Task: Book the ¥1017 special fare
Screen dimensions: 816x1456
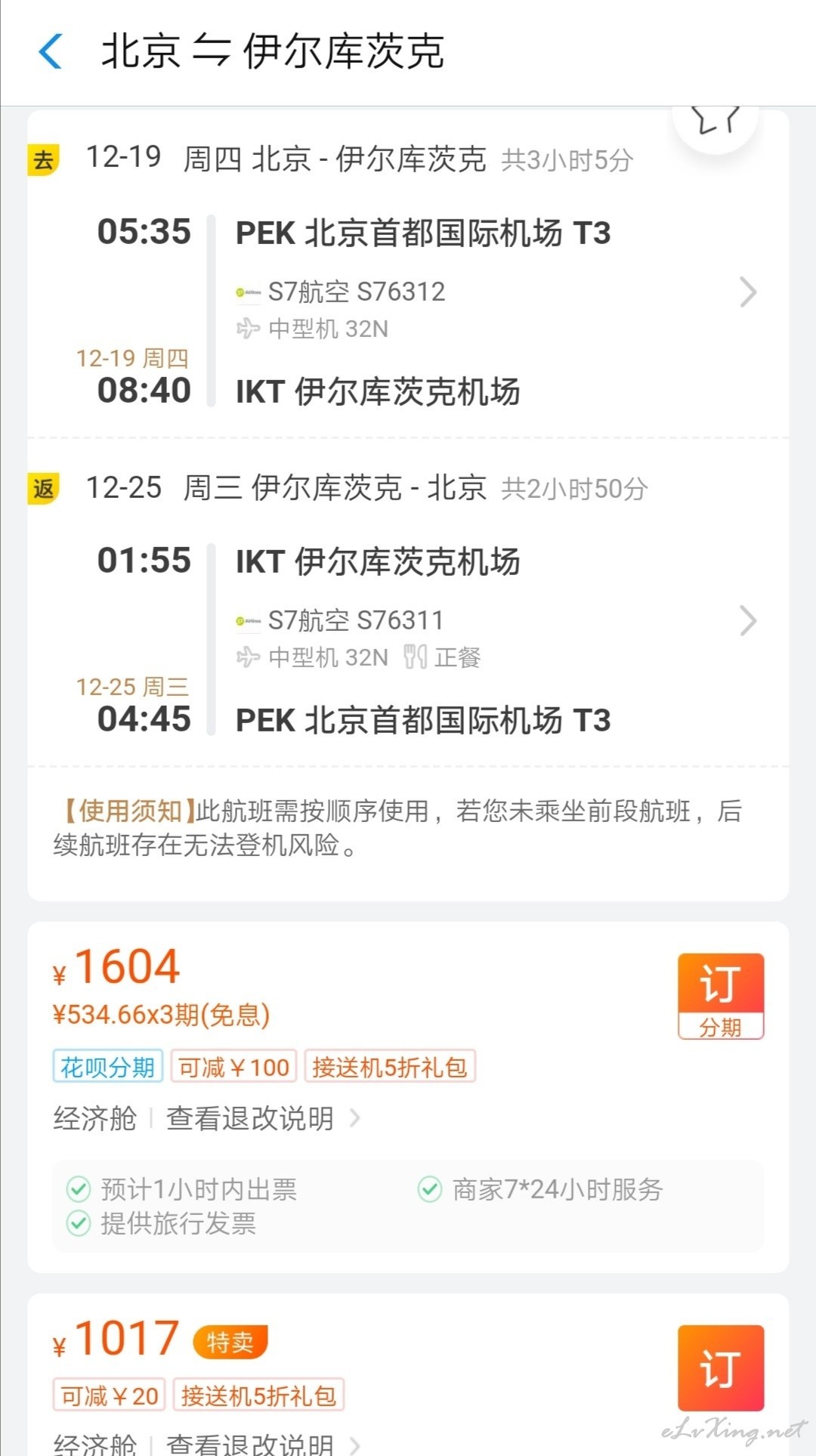Action: (721, 1368)
